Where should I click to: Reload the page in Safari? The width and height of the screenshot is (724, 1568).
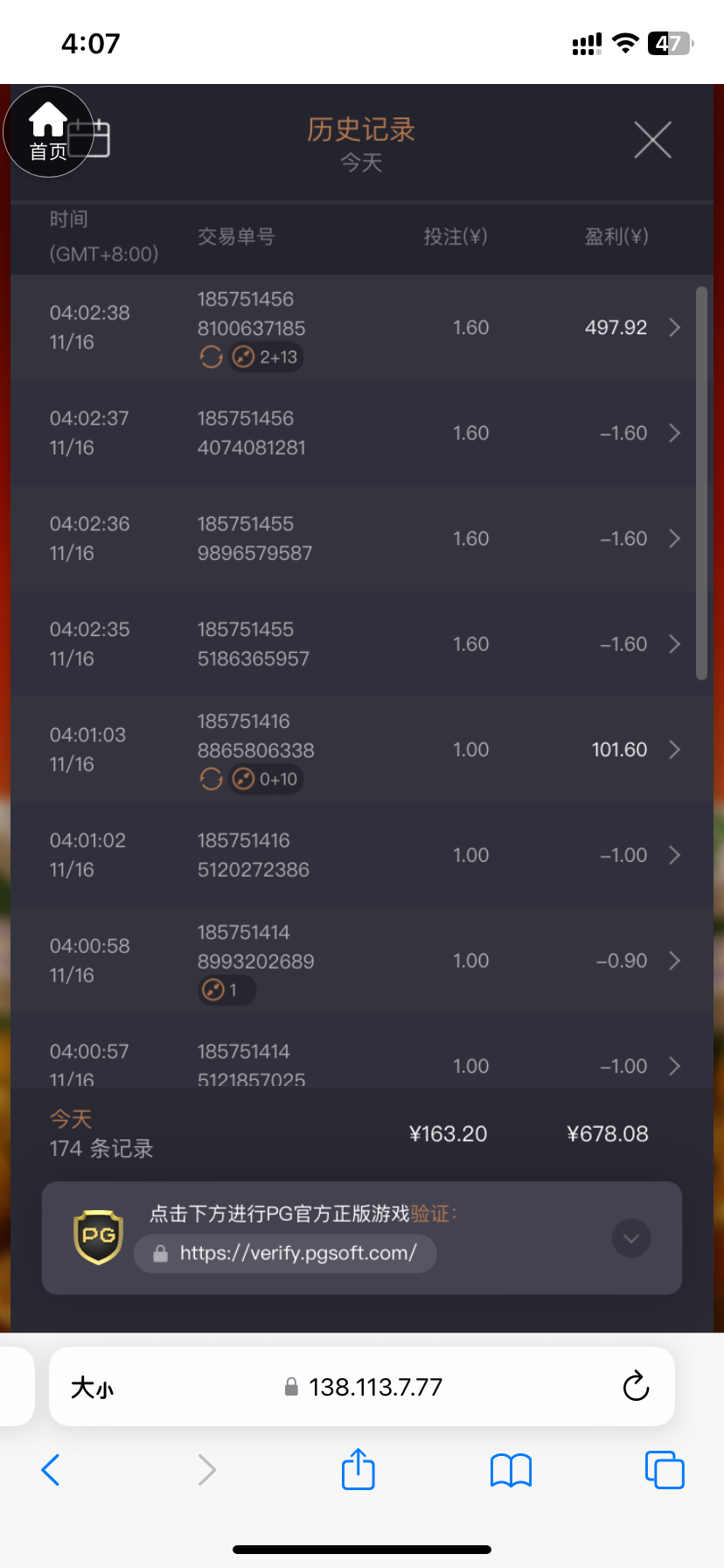click(636, 1386)
